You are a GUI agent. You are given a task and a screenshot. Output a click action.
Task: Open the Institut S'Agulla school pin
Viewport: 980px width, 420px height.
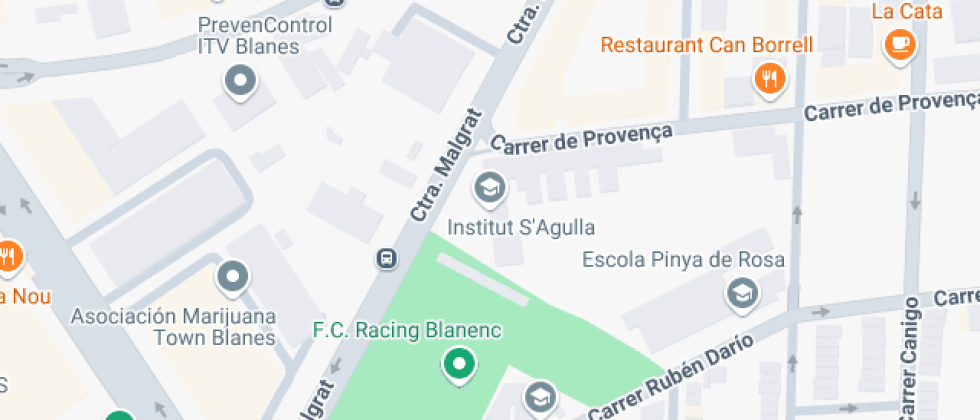489,187
